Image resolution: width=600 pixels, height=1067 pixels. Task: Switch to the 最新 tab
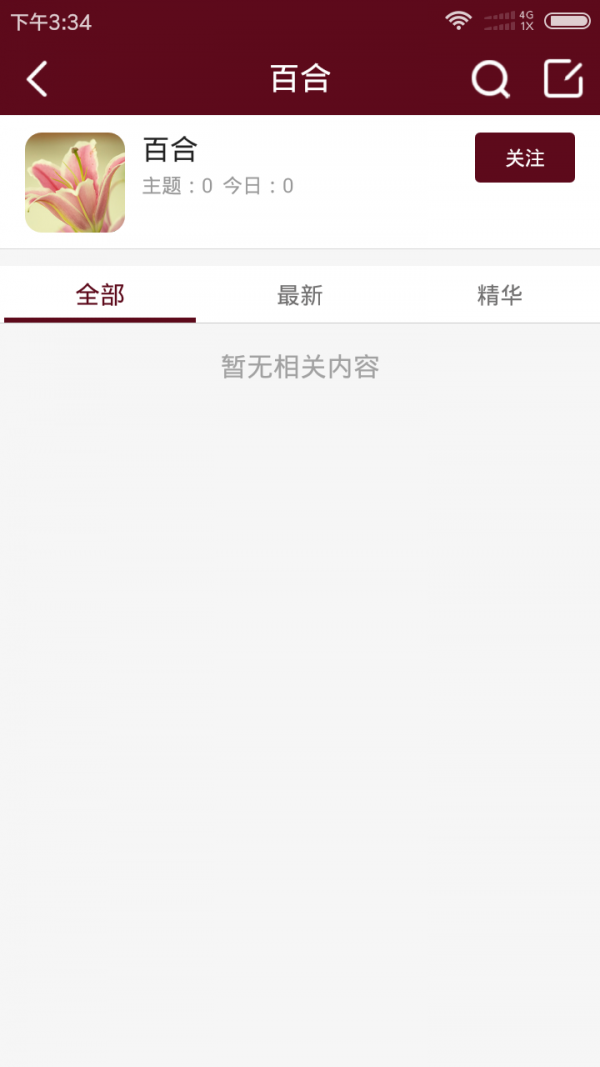300,295
